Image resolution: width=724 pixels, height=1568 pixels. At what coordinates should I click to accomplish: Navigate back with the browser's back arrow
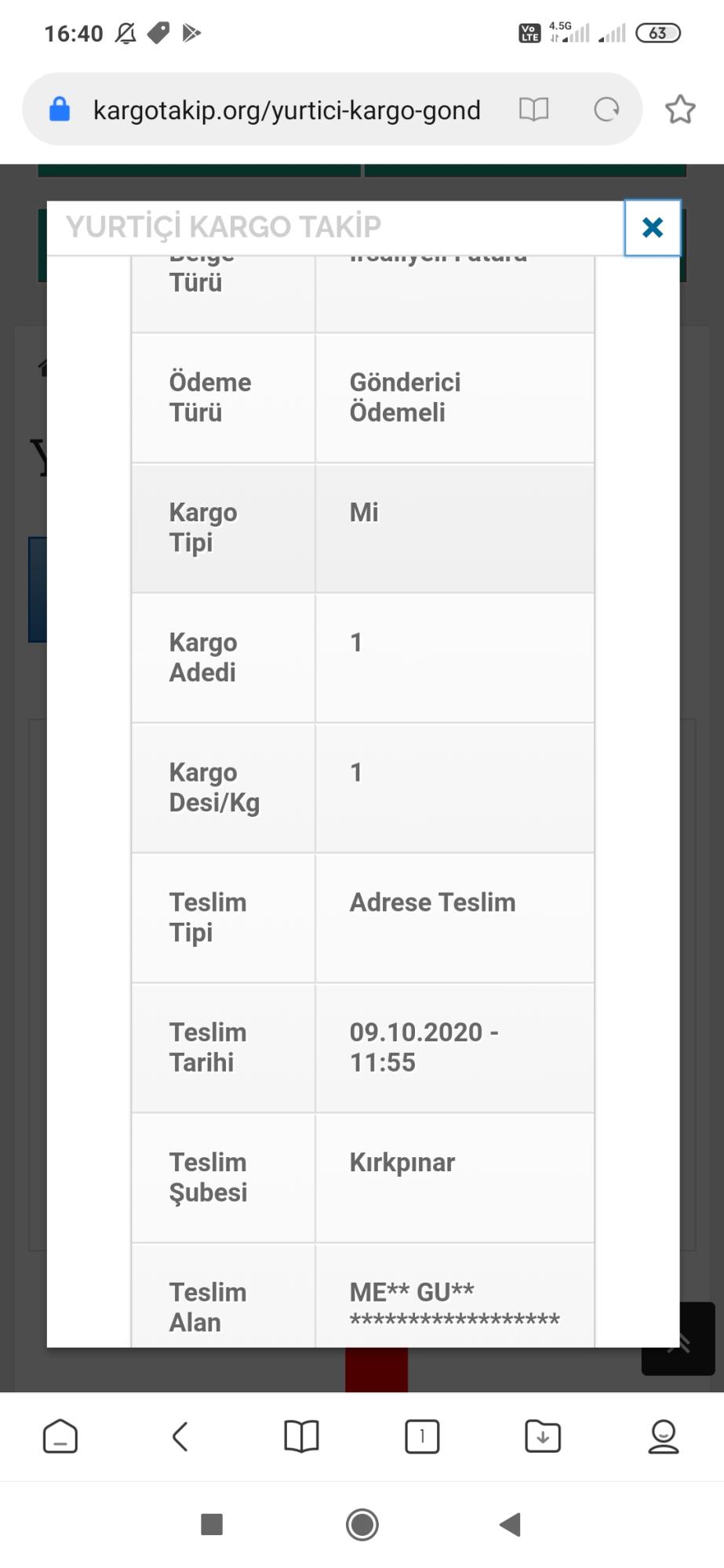tap(180, 1436)
